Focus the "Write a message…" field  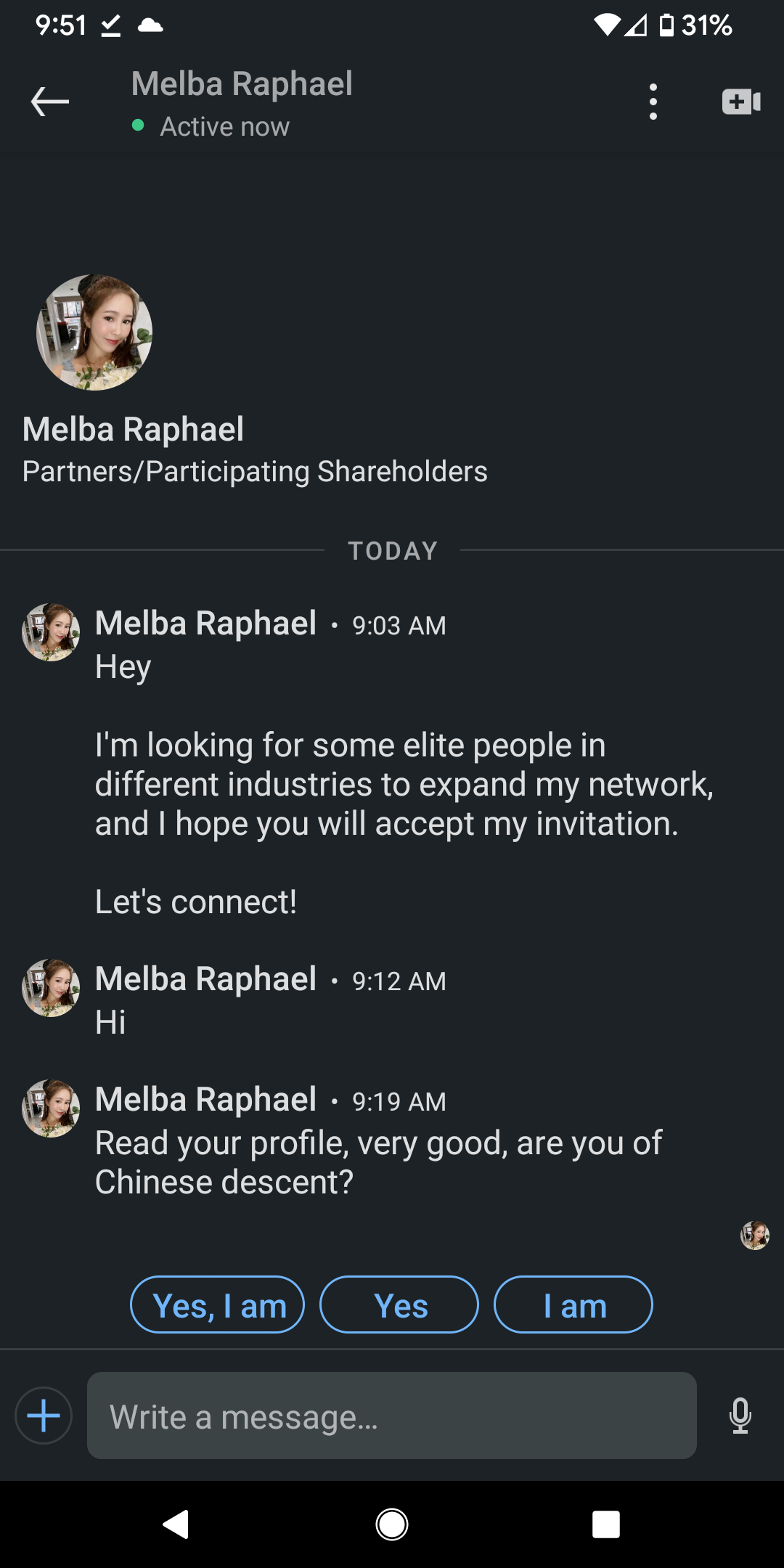tap(392, 1416)
